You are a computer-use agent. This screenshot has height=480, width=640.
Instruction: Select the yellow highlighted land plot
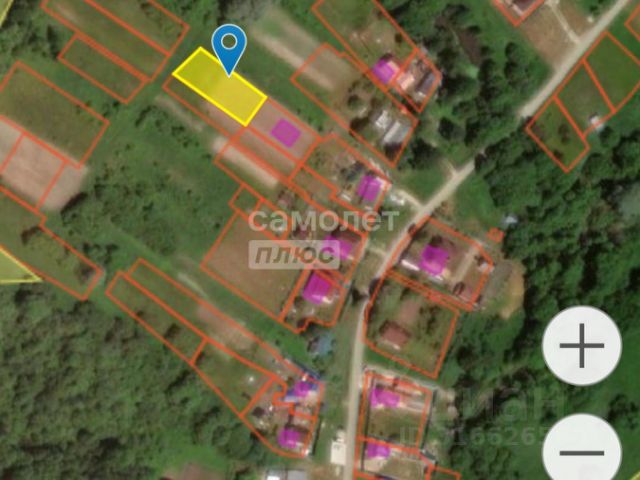pyautogui.click(x=220, y=88)
